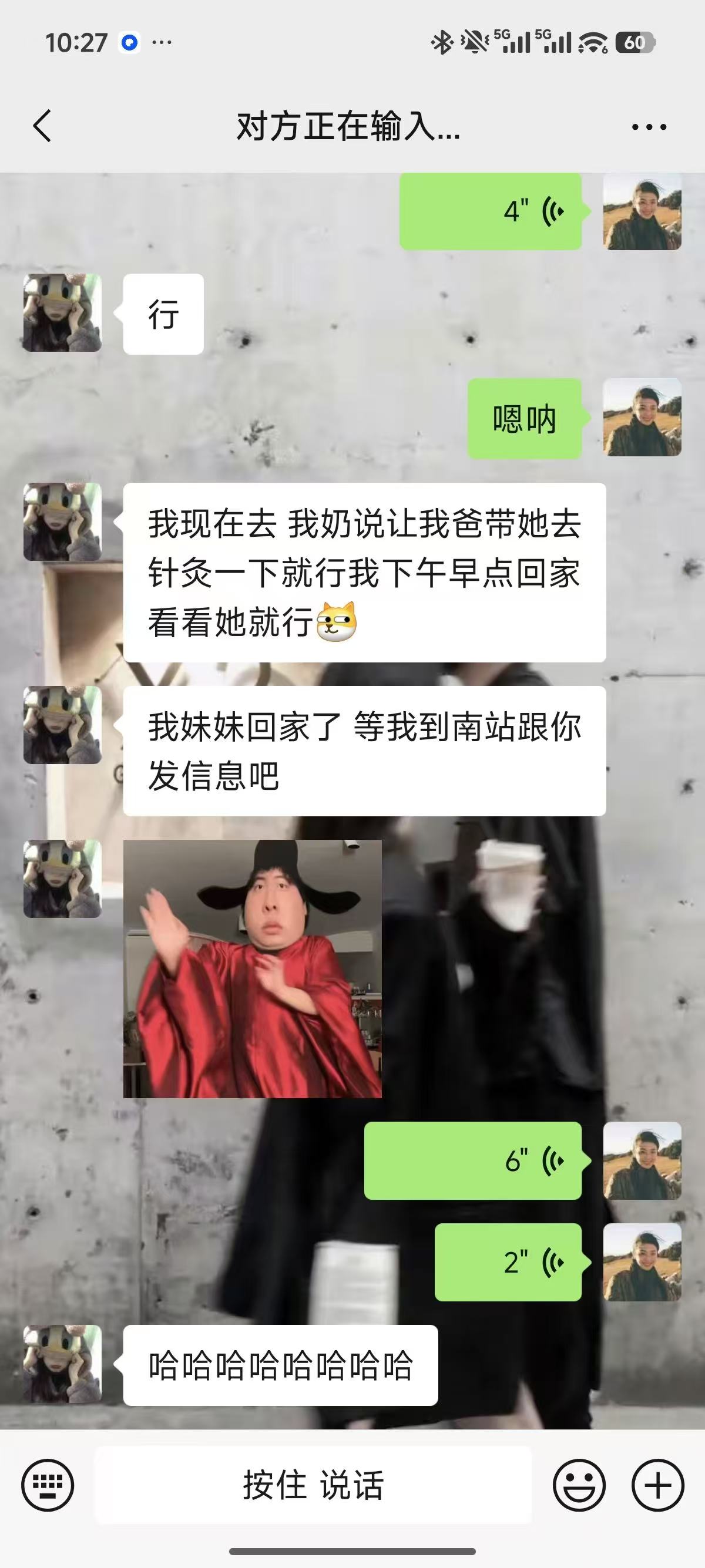
Task: Play the 6-second voice message
Action: (473, 1161)
